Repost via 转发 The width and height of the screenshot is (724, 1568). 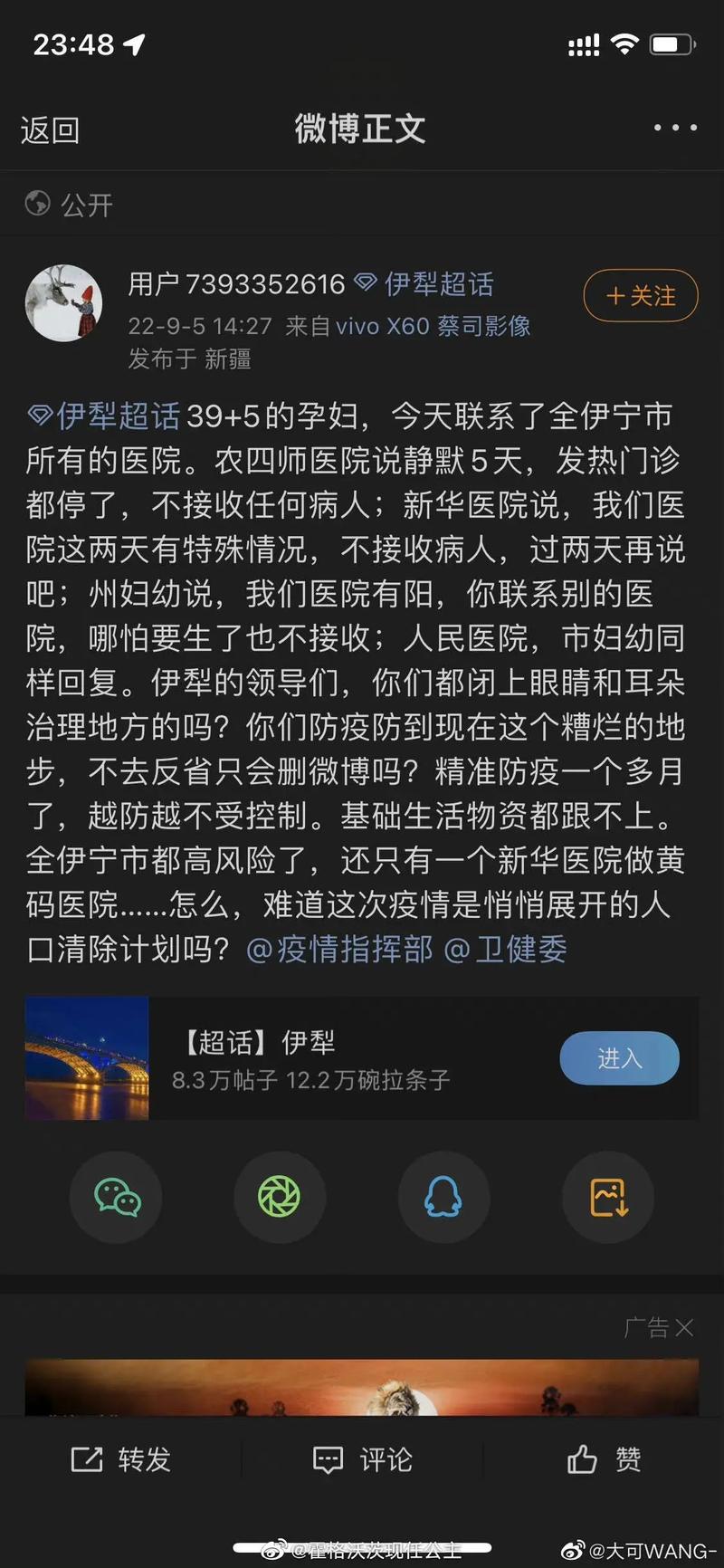pyautogui.click(x=121, y=1458)
